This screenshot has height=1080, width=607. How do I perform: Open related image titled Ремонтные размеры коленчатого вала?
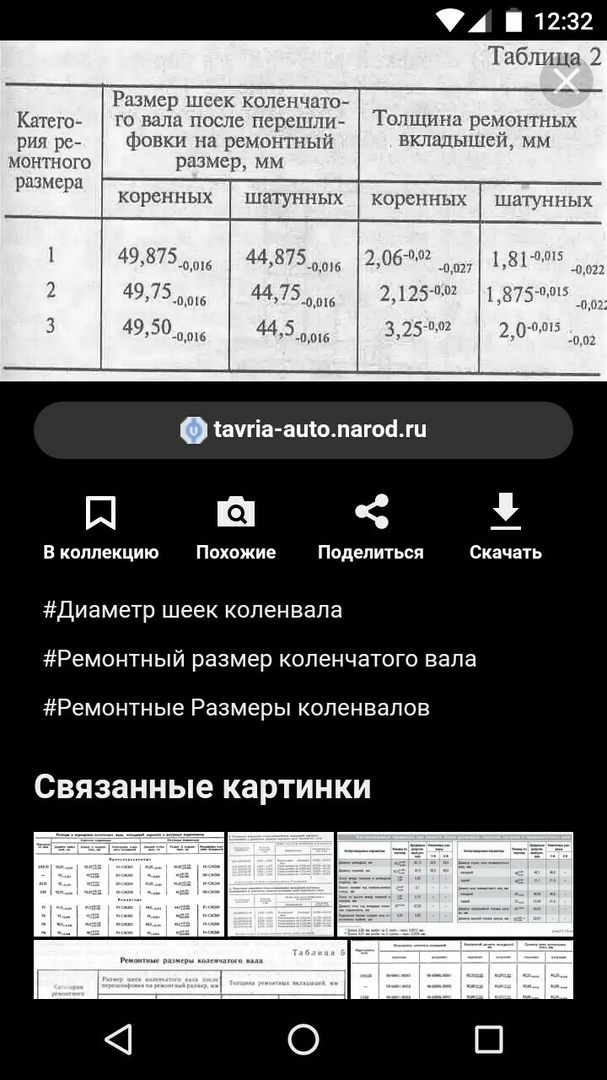point(191,970)
